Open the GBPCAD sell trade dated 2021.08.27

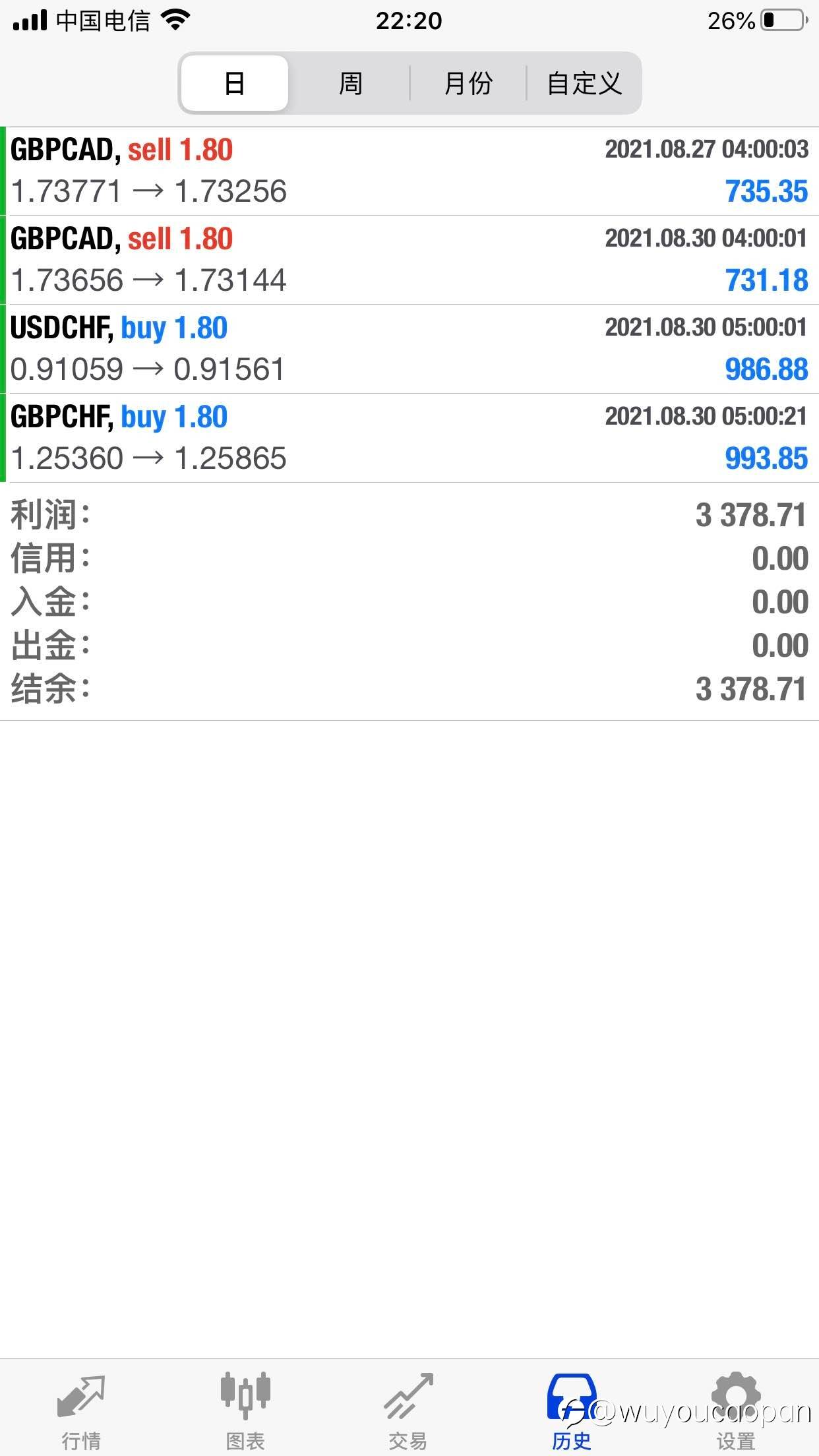tap(409, 171)
